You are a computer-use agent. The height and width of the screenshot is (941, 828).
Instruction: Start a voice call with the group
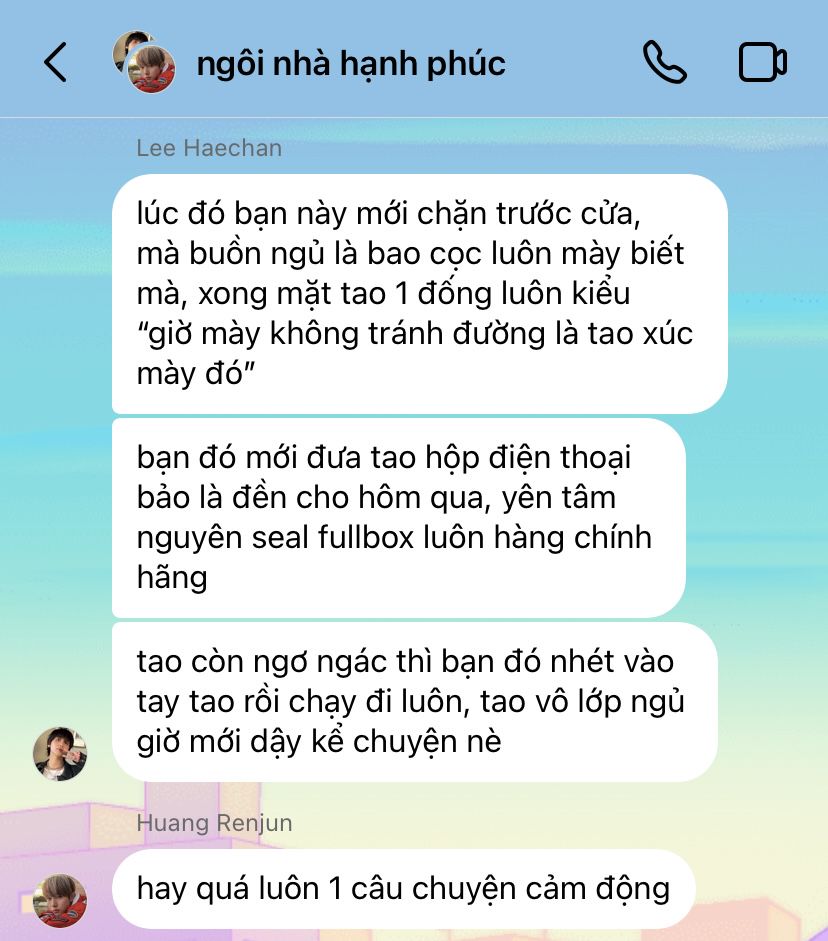pos(664,63)
